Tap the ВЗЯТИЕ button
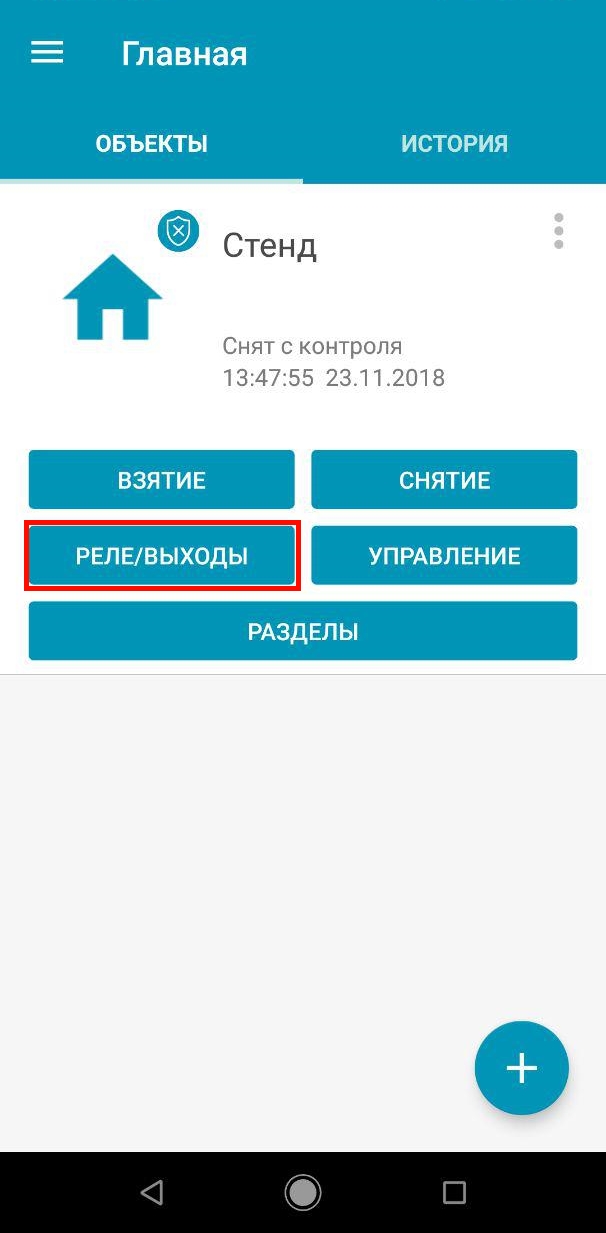 (161, 480)
